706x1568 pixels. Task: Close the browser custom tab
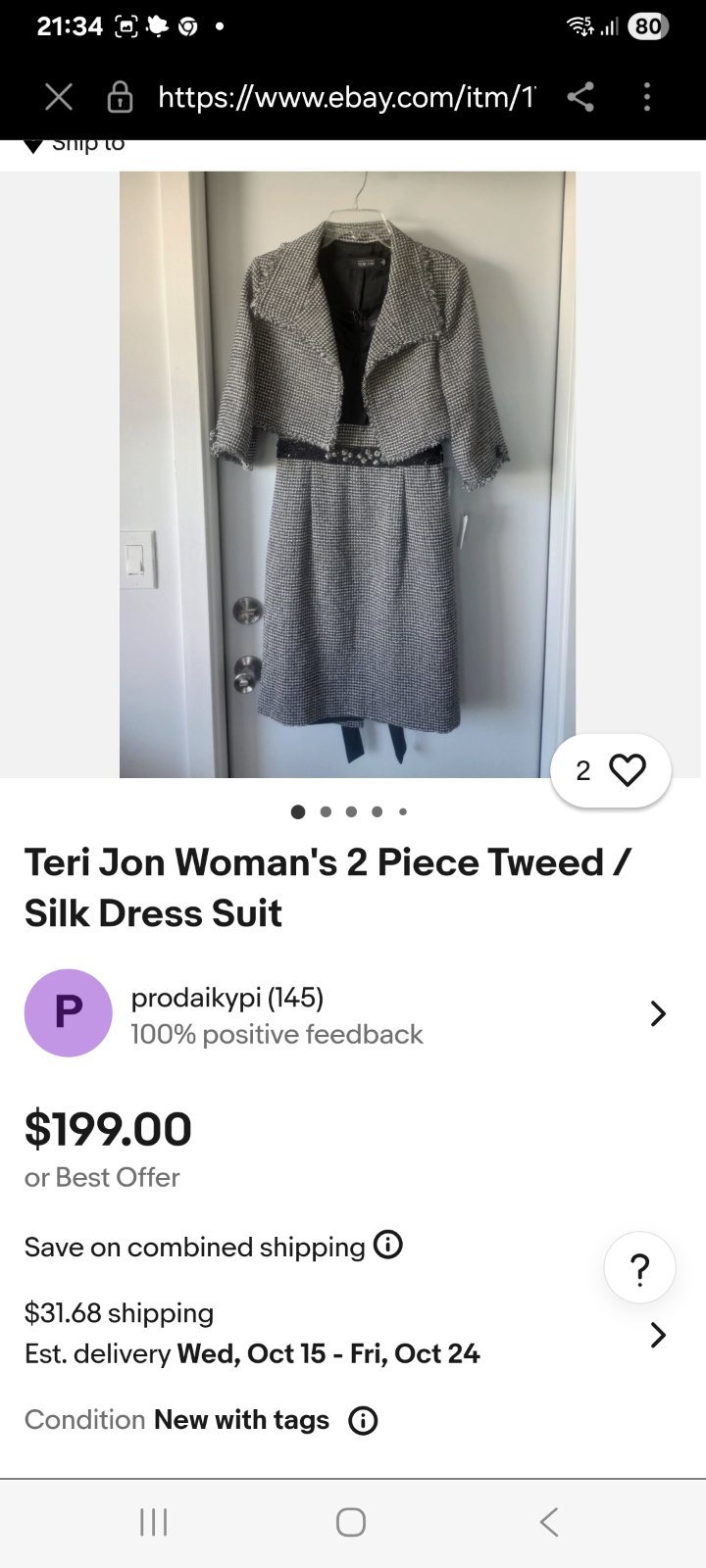[x=59, y=97]
